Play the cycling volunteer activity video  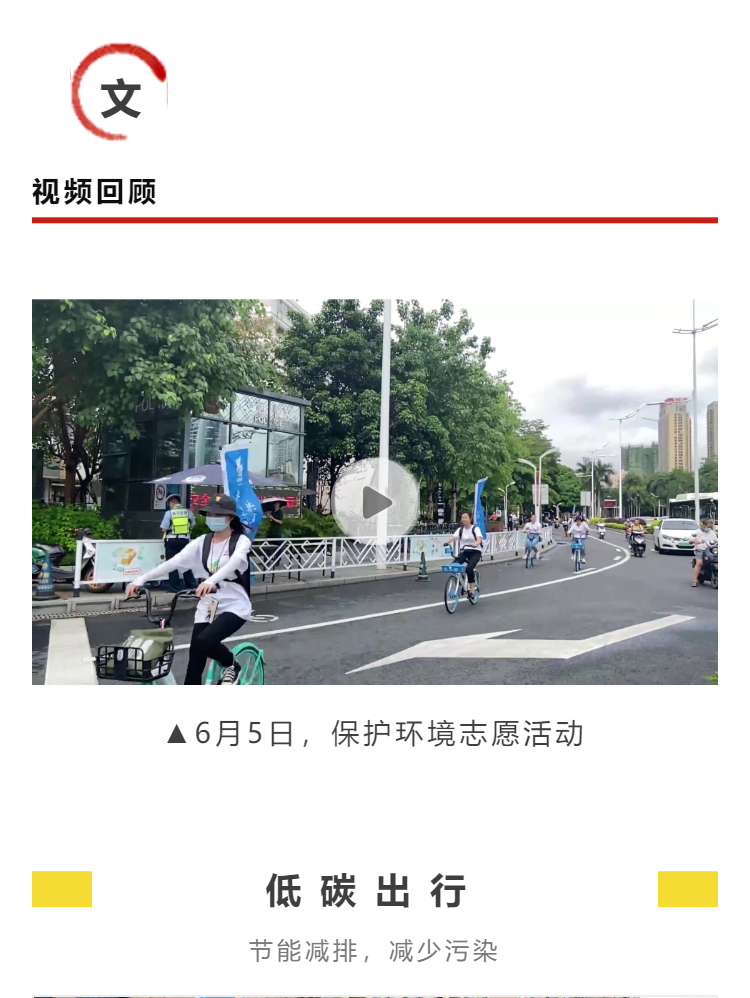tap(375, 500)
